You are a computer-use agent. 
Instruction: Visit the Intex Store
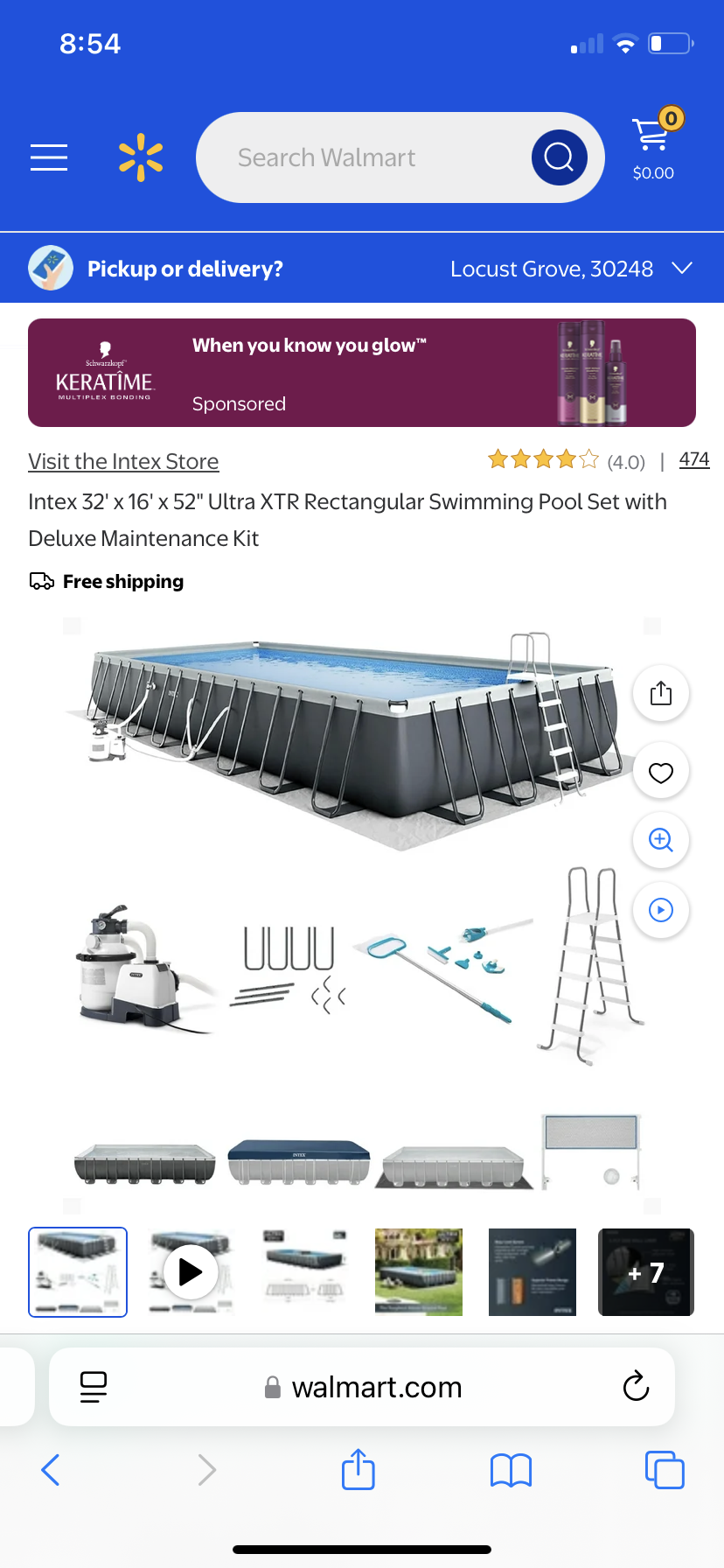[x=123, y=461]
